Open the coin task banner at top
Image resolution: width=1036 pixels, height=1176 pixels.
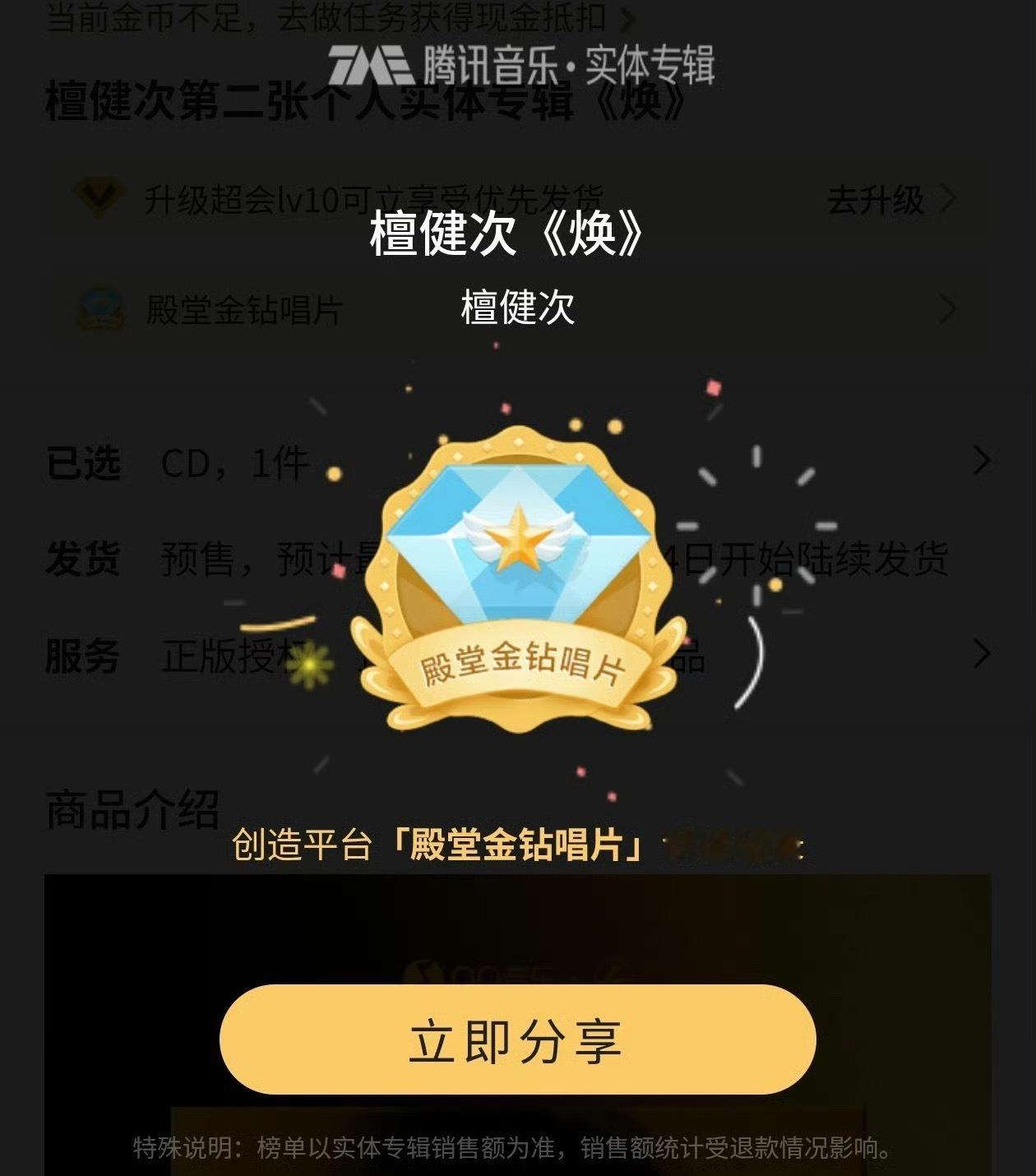pyautogui.click(x=329, y=16)
